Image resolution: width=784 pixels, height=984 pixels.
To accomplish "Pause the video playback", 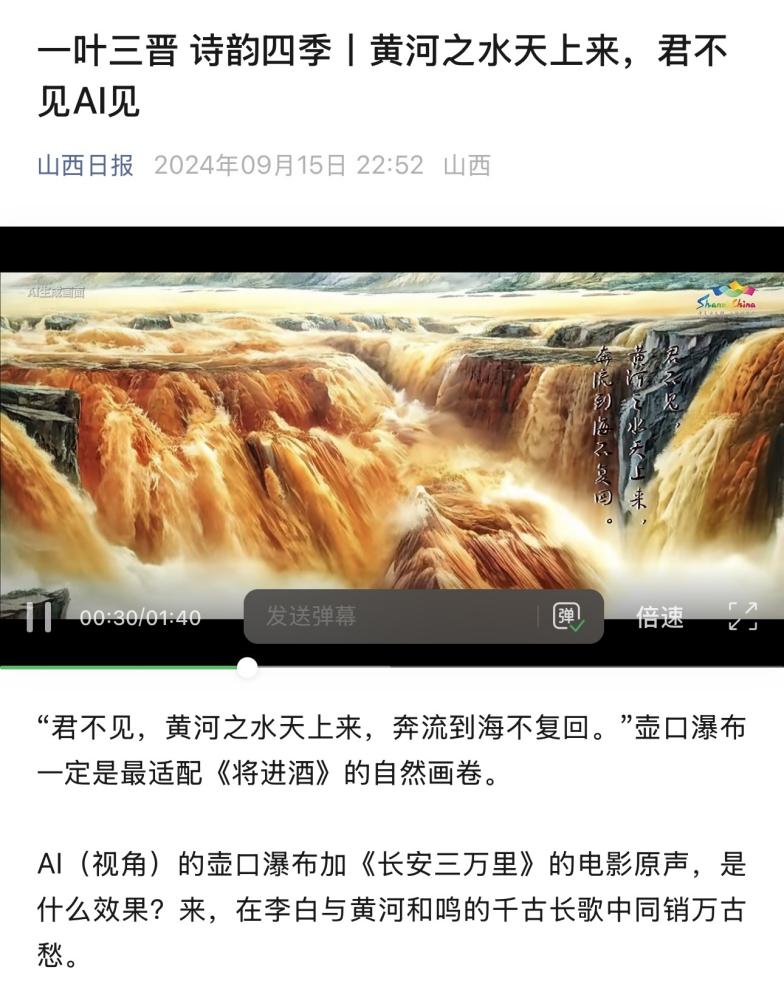I will tap(39, 616).
